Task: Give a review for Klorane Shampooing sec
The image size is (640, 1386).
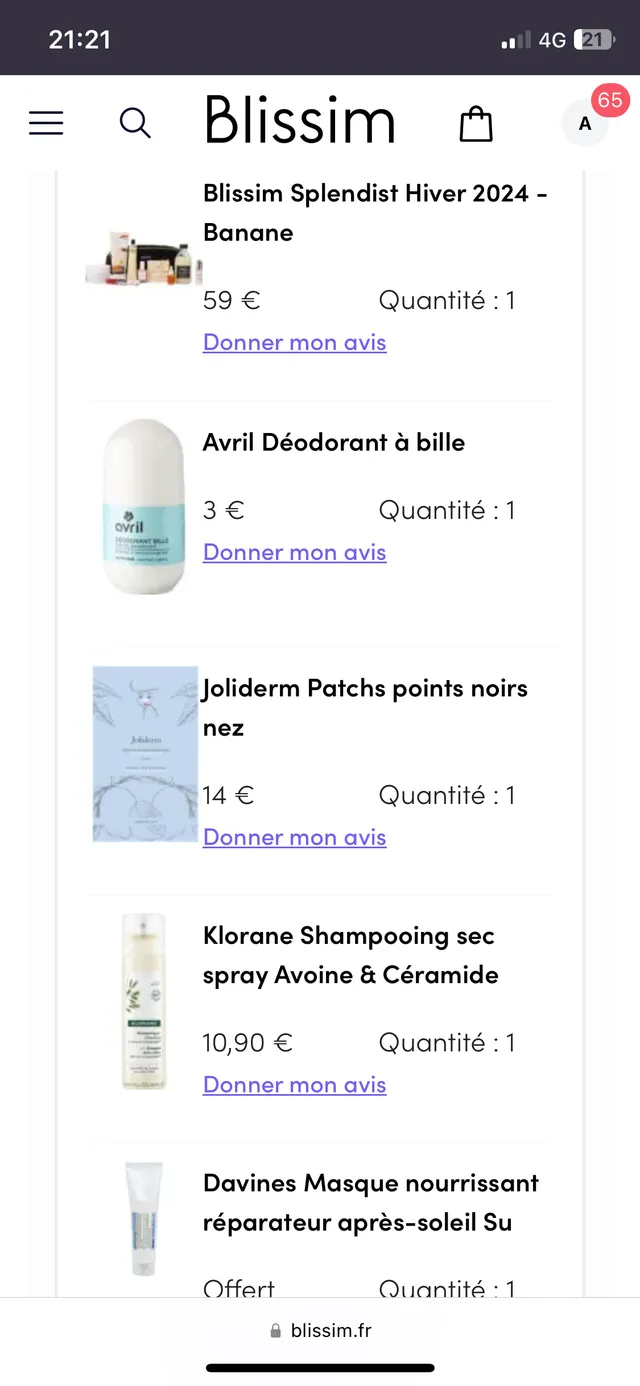Action: (x=294, y=1084)
